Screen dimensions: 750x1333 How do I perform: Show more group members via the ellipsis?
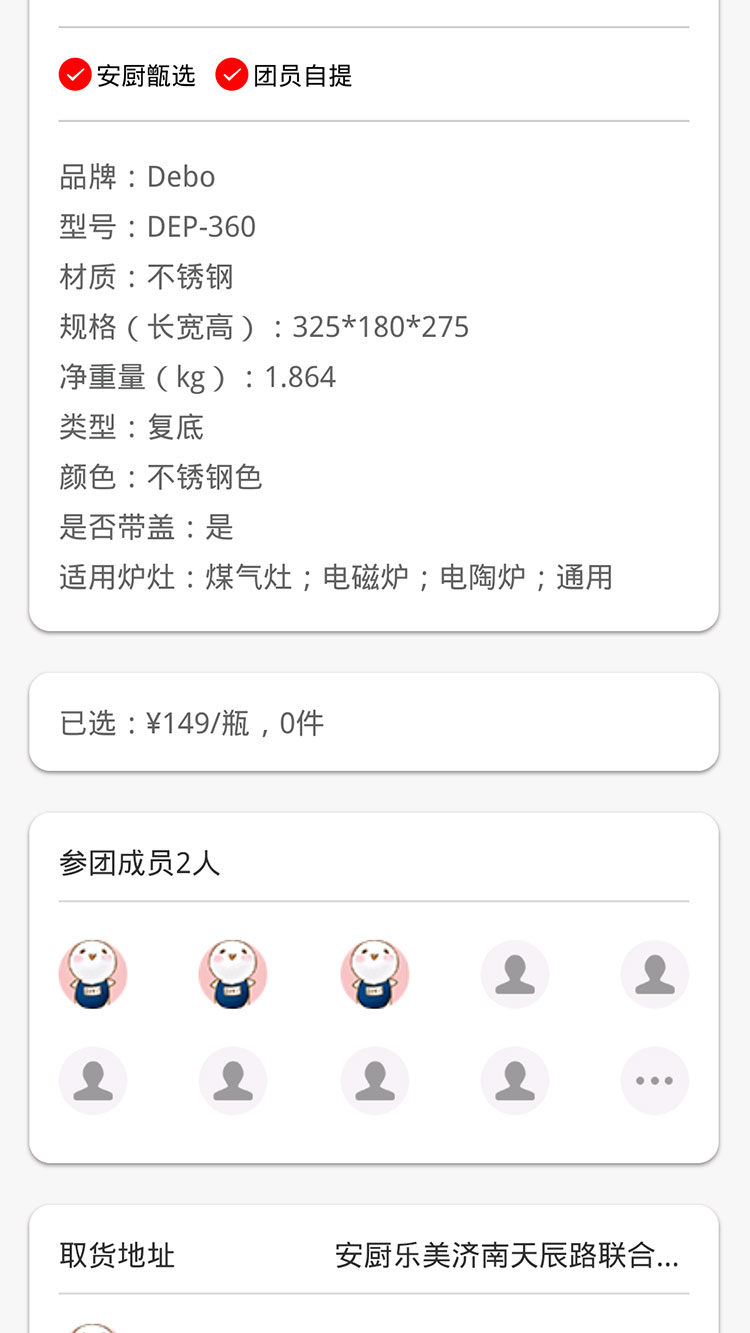[655, 1081]
